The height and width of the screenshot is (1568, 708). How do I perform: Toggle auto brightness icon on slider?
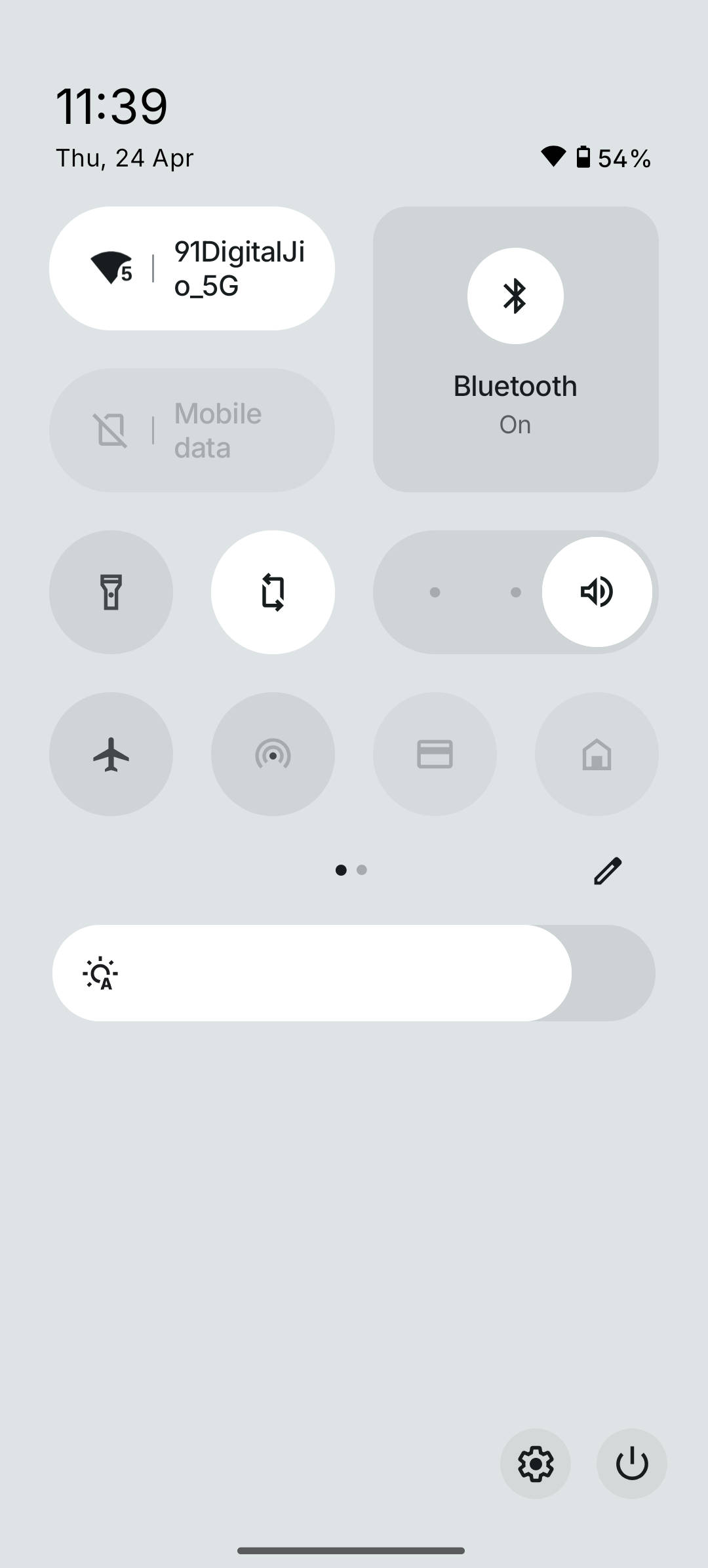[x=100, y=973]
